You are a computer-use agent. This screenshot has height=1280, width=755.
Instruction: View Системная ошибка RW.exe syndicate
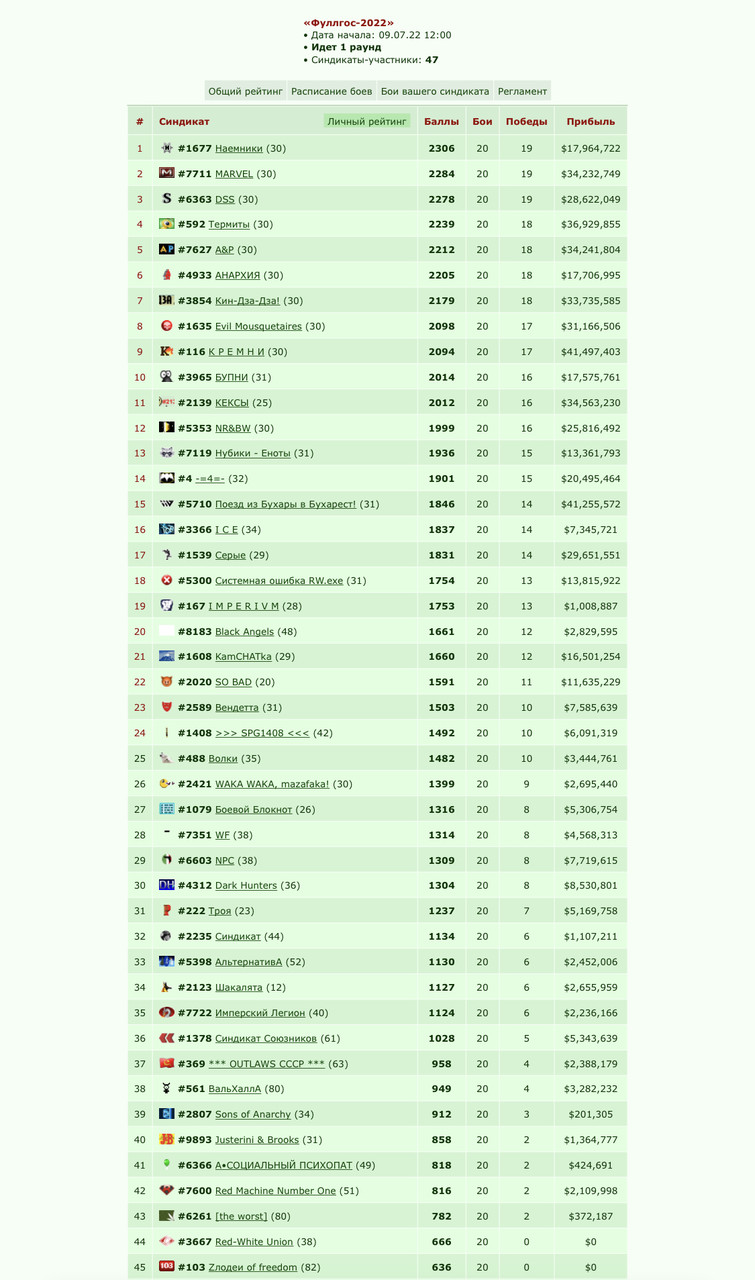pos(279,580)
